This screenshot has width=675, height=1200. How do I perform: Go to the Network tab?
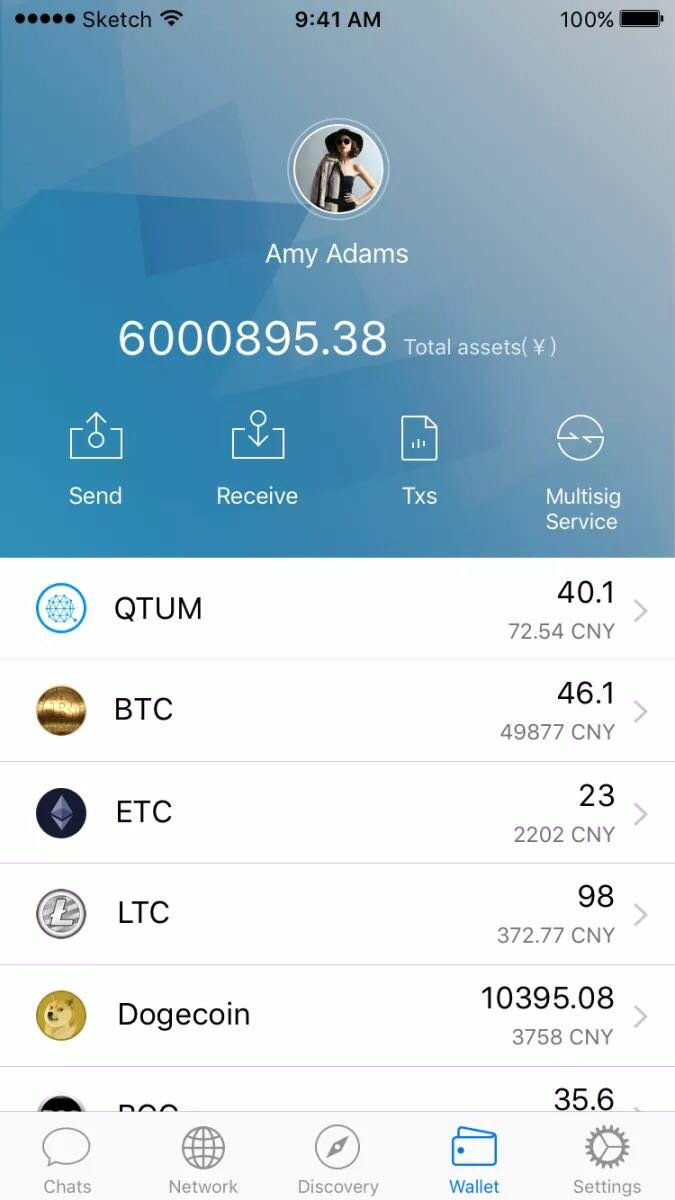pos(203,1159)
